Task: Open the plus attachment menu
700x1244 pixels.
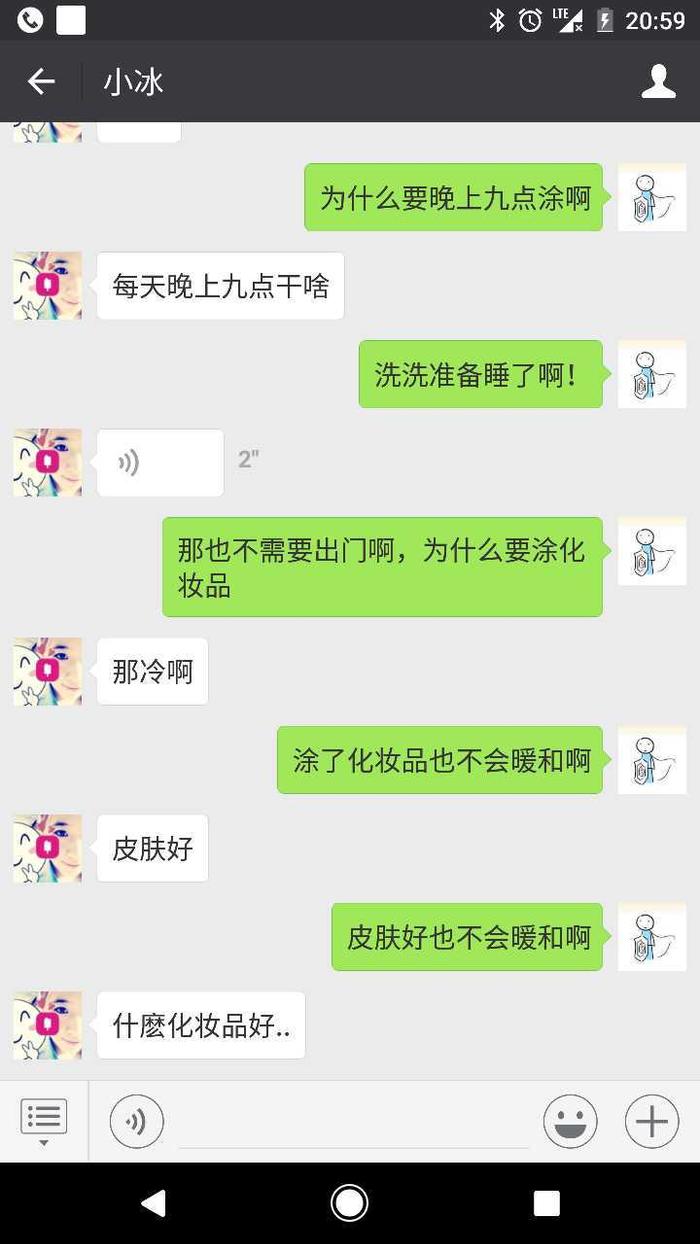Action: click(x=651, y=1121)
